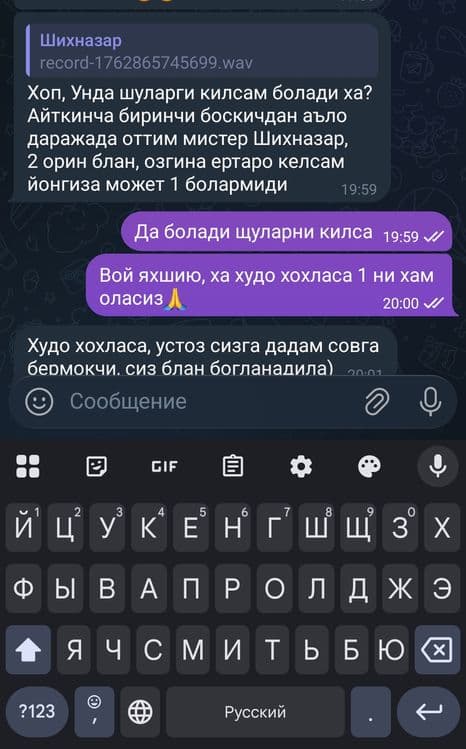Open the emoji picker in message field

(39, 401)
